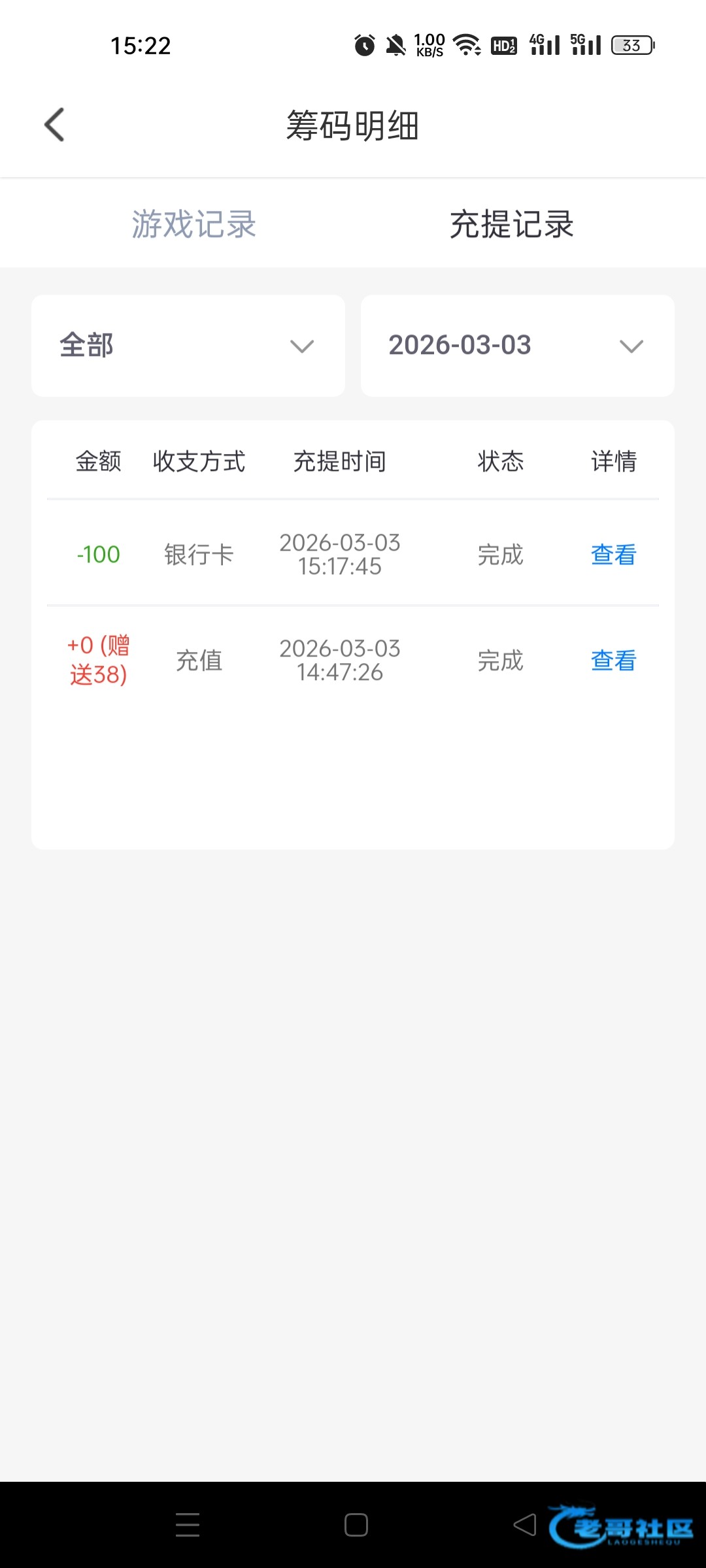Tap 查看 for the -100 银行卡 record
The height and width of the screenshot is (1568, 706).
tap(613, 555)
